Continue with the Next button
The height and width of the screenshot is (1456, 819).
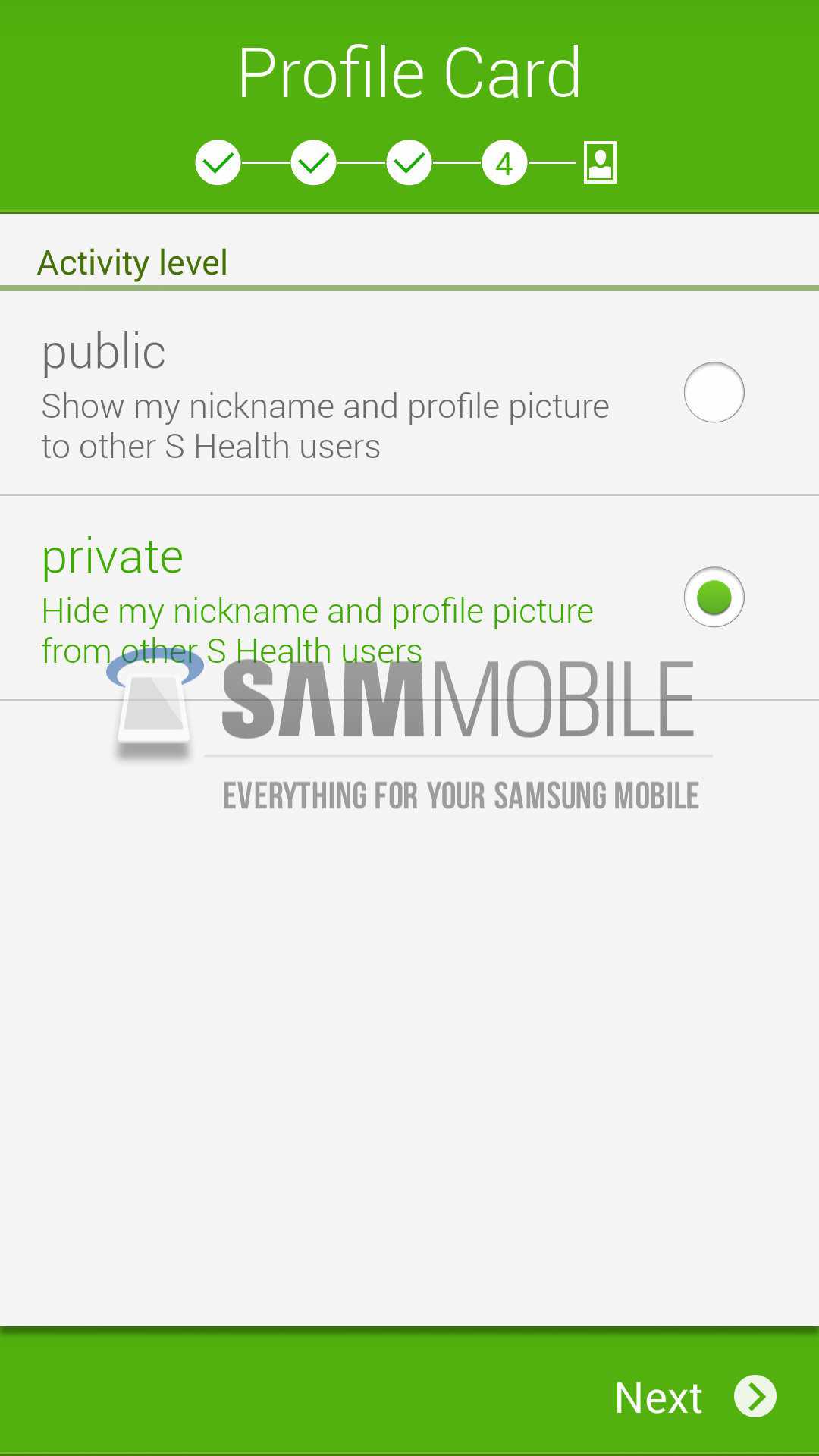point(694,1396)
